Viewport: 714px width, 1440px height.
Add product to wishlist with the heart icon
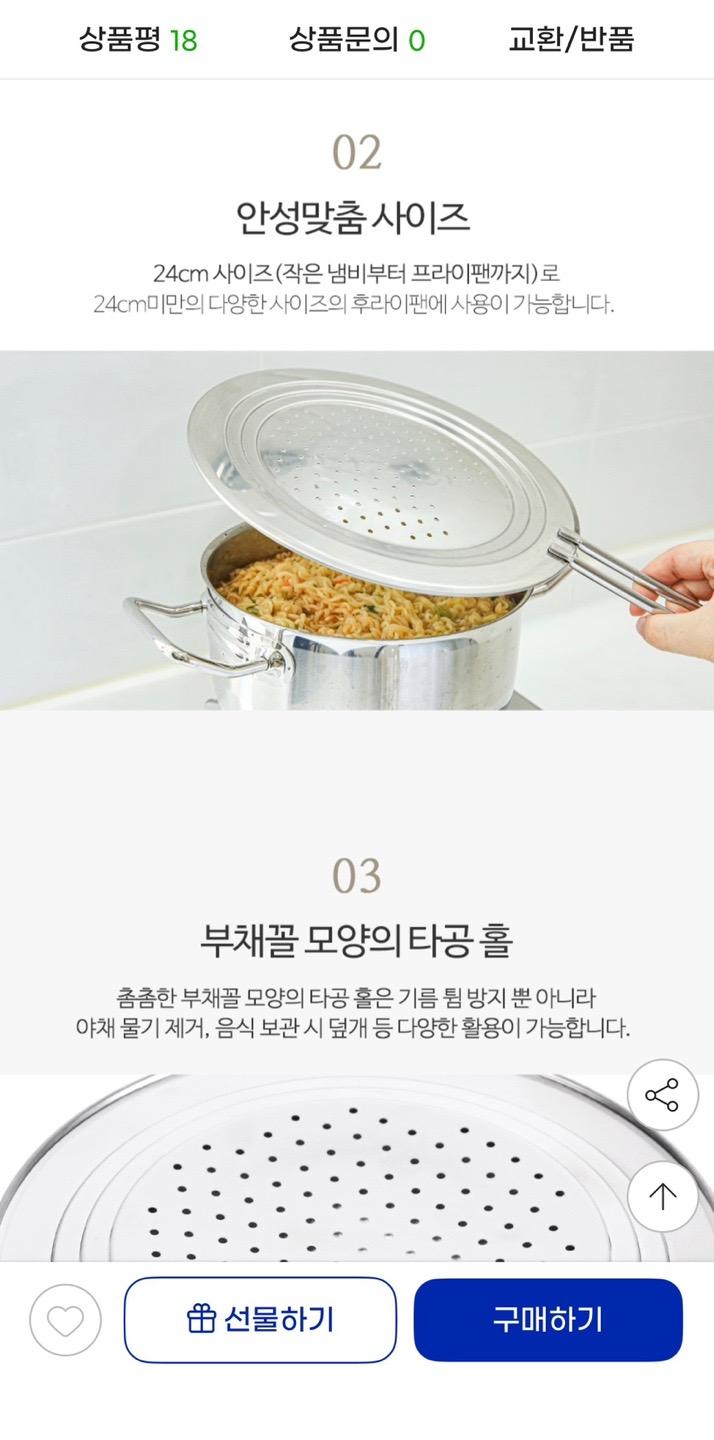66,1320
